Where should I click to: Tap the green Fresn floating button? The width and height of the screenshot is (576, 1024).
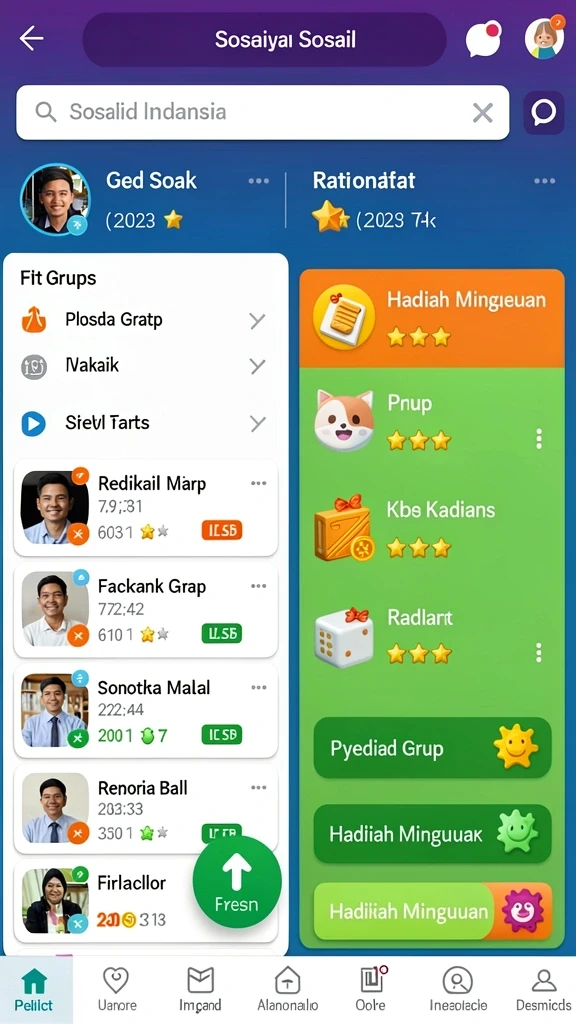pyautogui.click(x=237, y=882)
